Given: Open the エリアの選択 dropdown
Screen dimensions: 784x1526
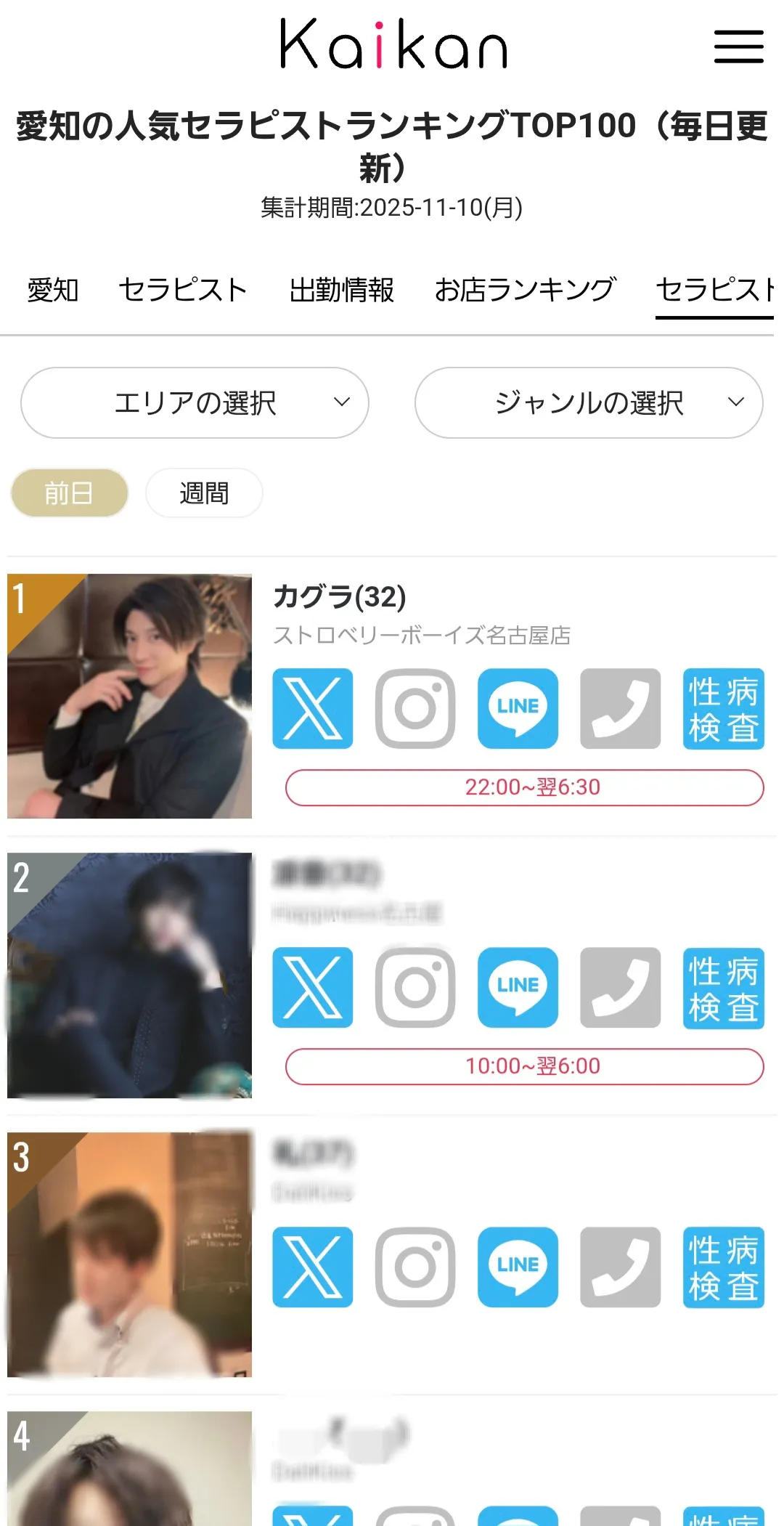Looking at the screenshot, I should tap(195, 403).
